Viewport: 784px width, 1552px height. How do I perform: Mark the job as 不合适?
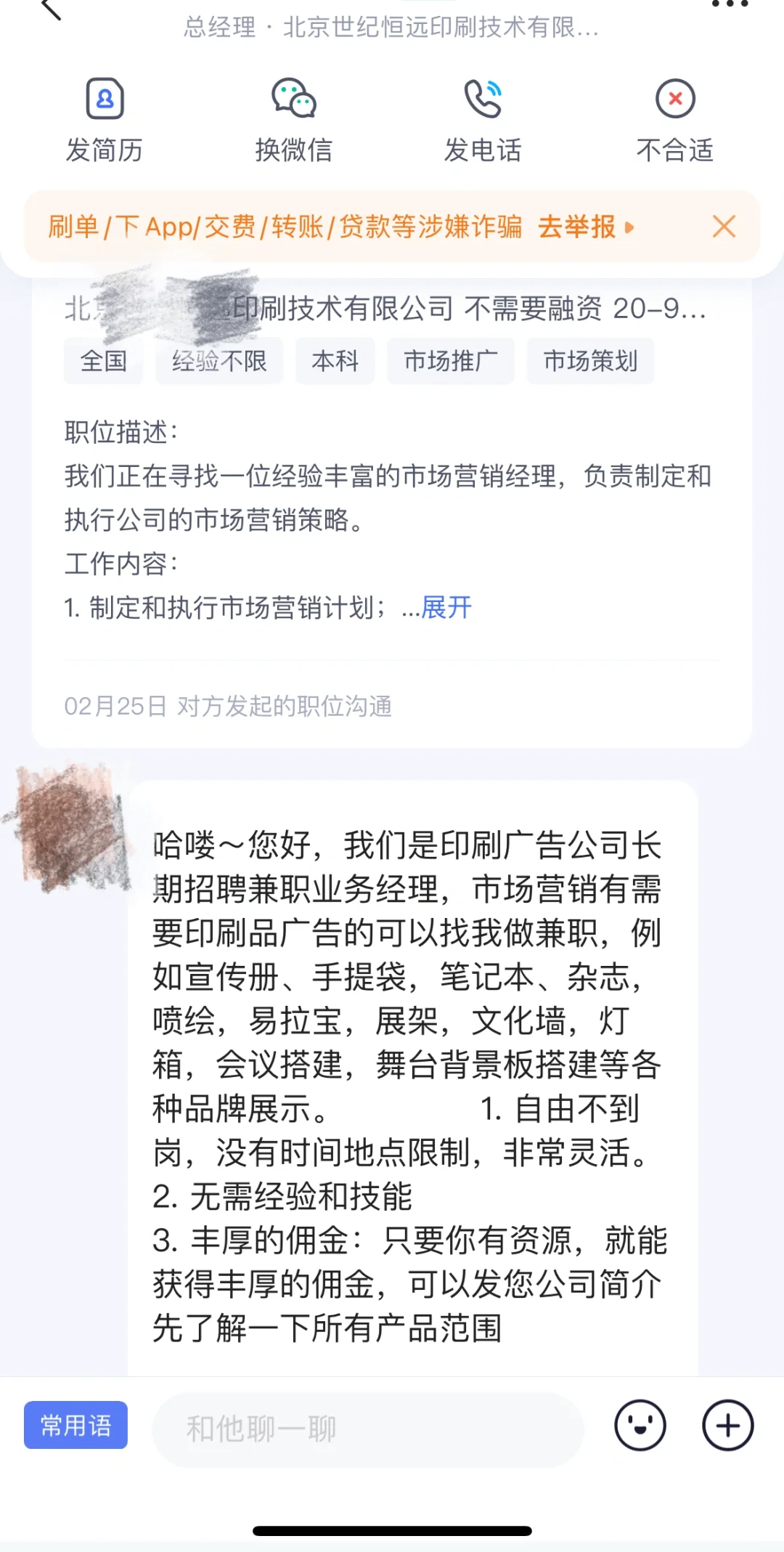coord(675,120)
